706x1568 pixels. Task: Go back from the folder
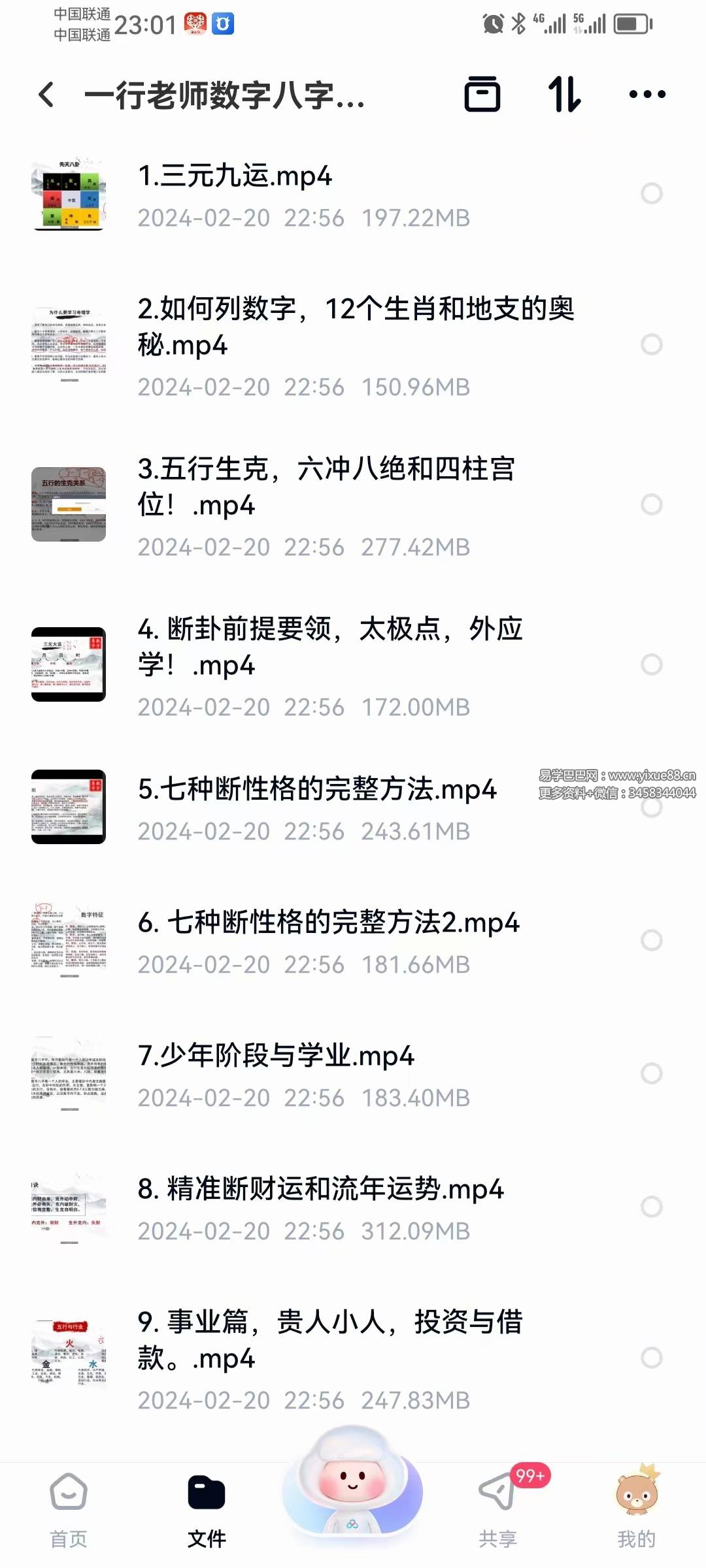(46, 95)
